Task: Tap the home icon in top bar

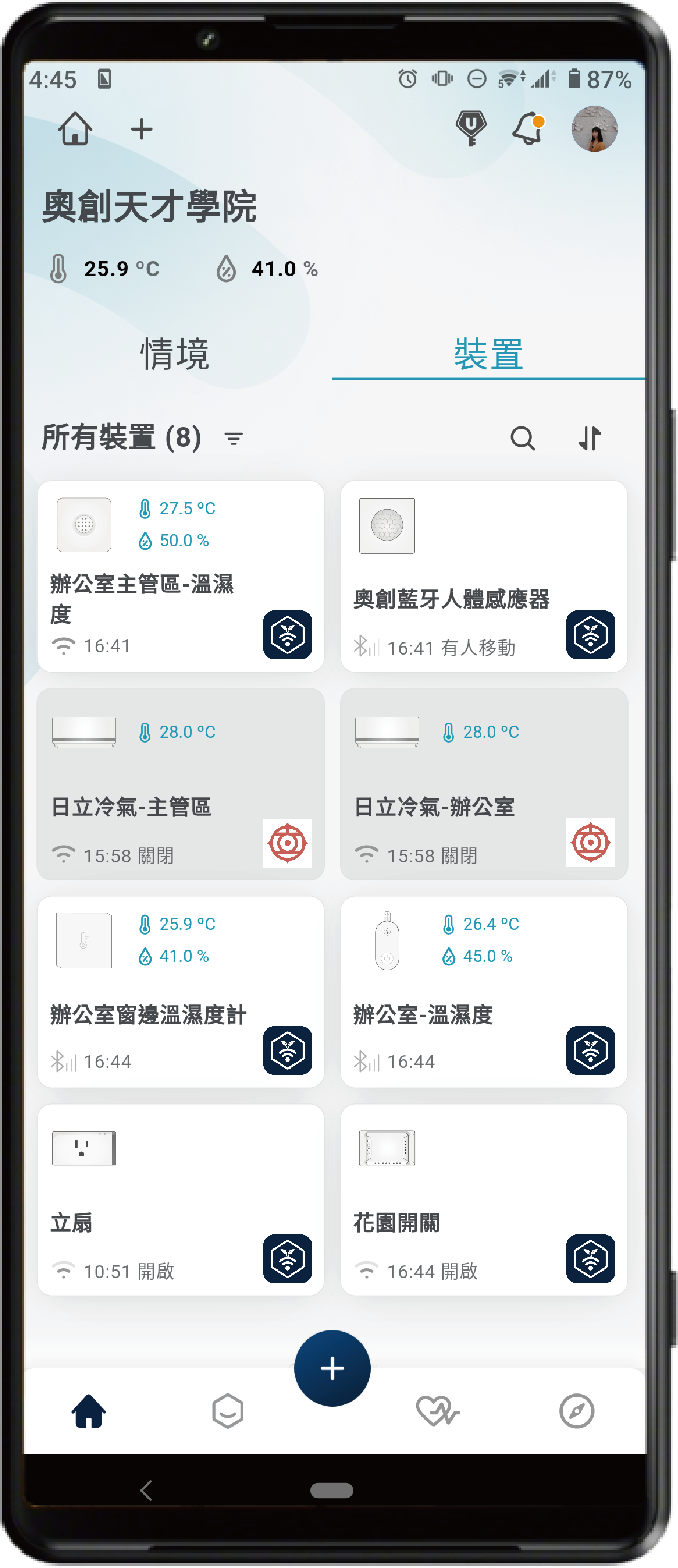Action: point(75,129)
